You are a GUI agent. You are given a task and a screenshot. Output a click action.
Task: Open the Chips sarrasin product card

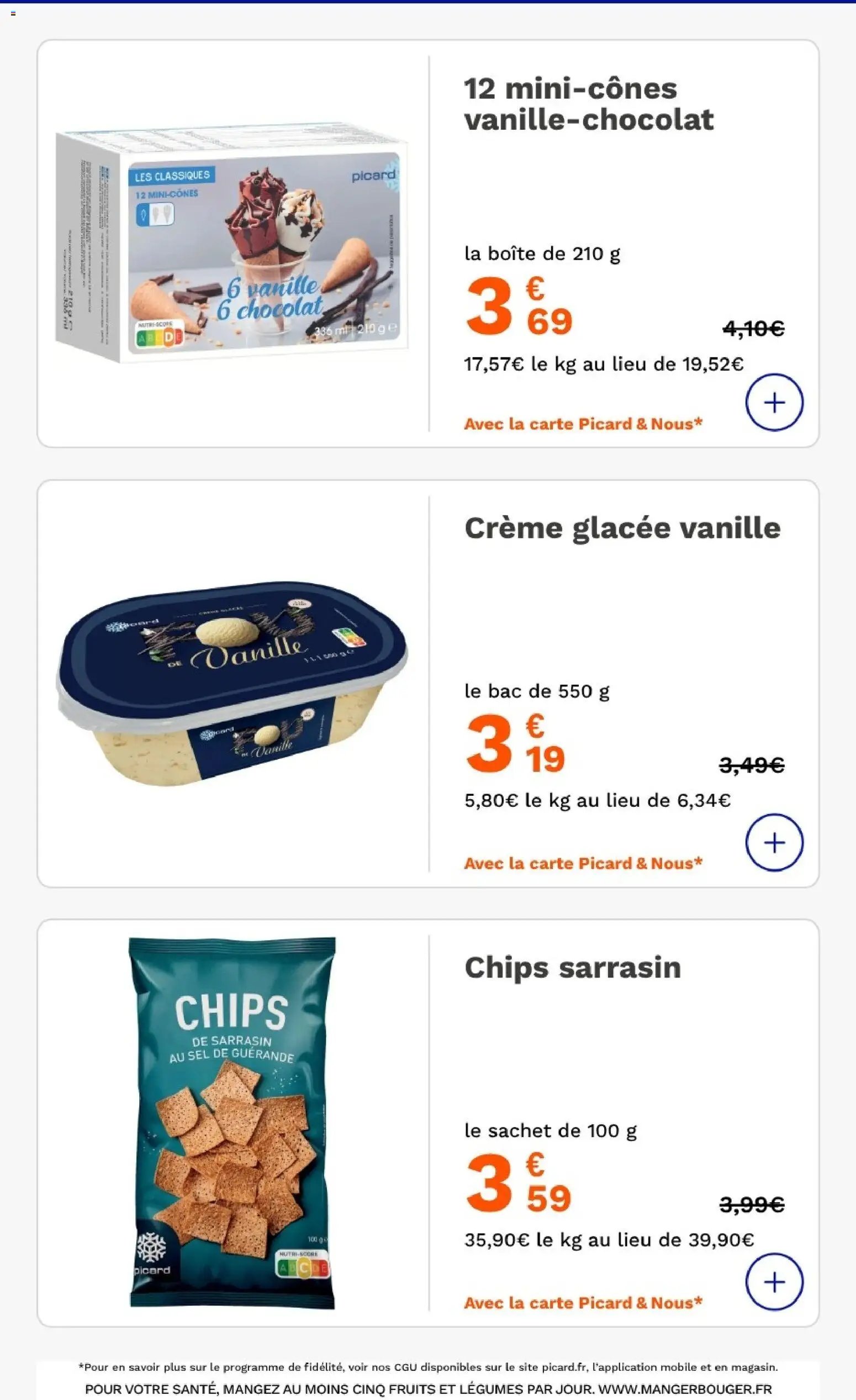click(572, 968)
